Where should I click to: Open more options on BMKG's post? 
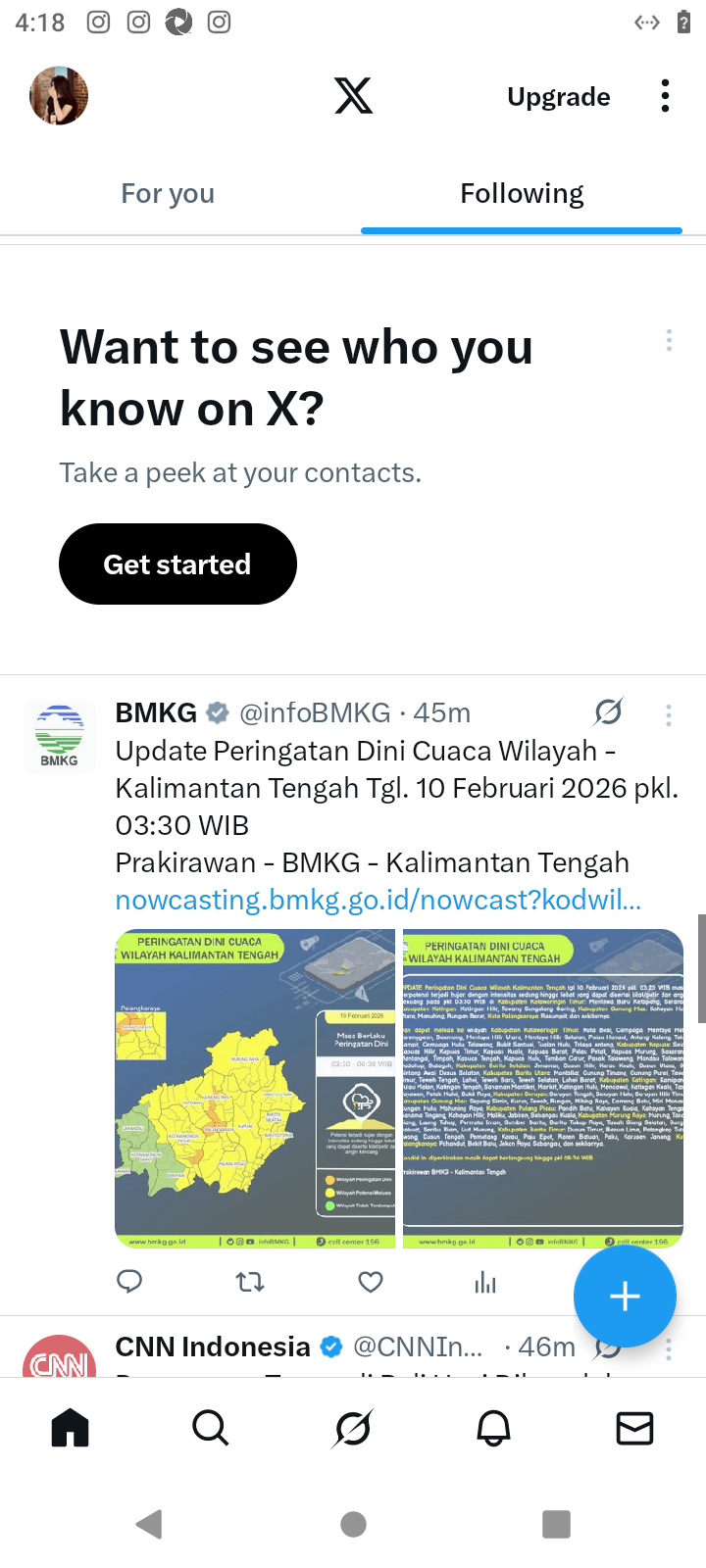click(669, 715)
